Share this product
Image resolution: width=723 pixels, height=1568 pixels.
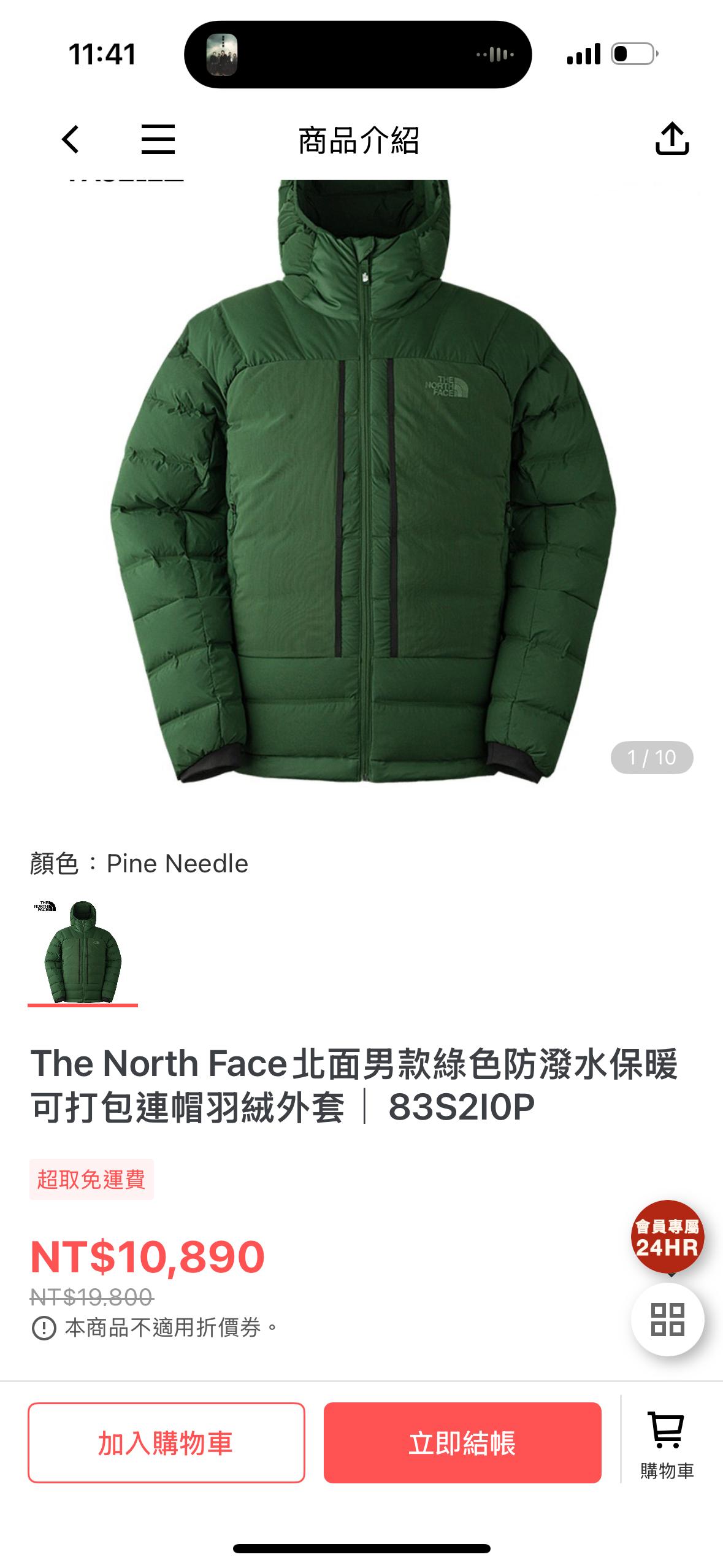point(672,139)
